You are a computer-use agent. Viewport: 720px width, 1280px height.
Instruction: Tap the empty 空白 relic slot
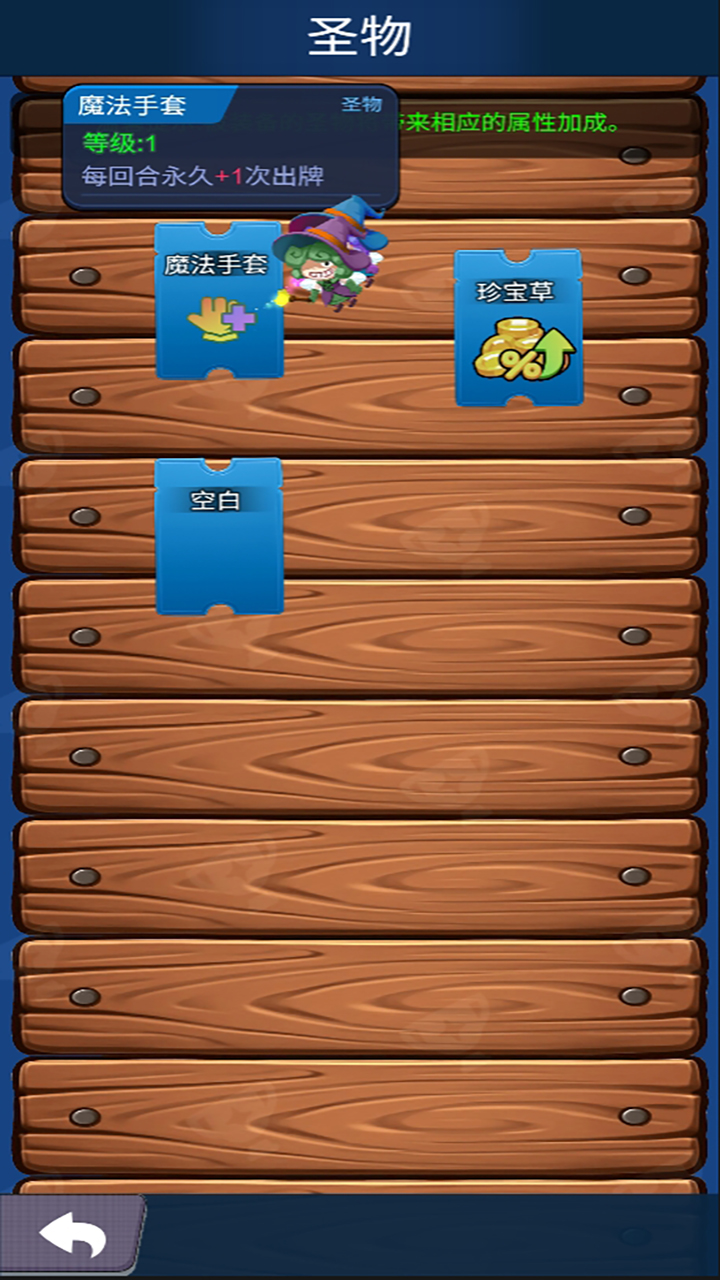(x=219, y=537)
